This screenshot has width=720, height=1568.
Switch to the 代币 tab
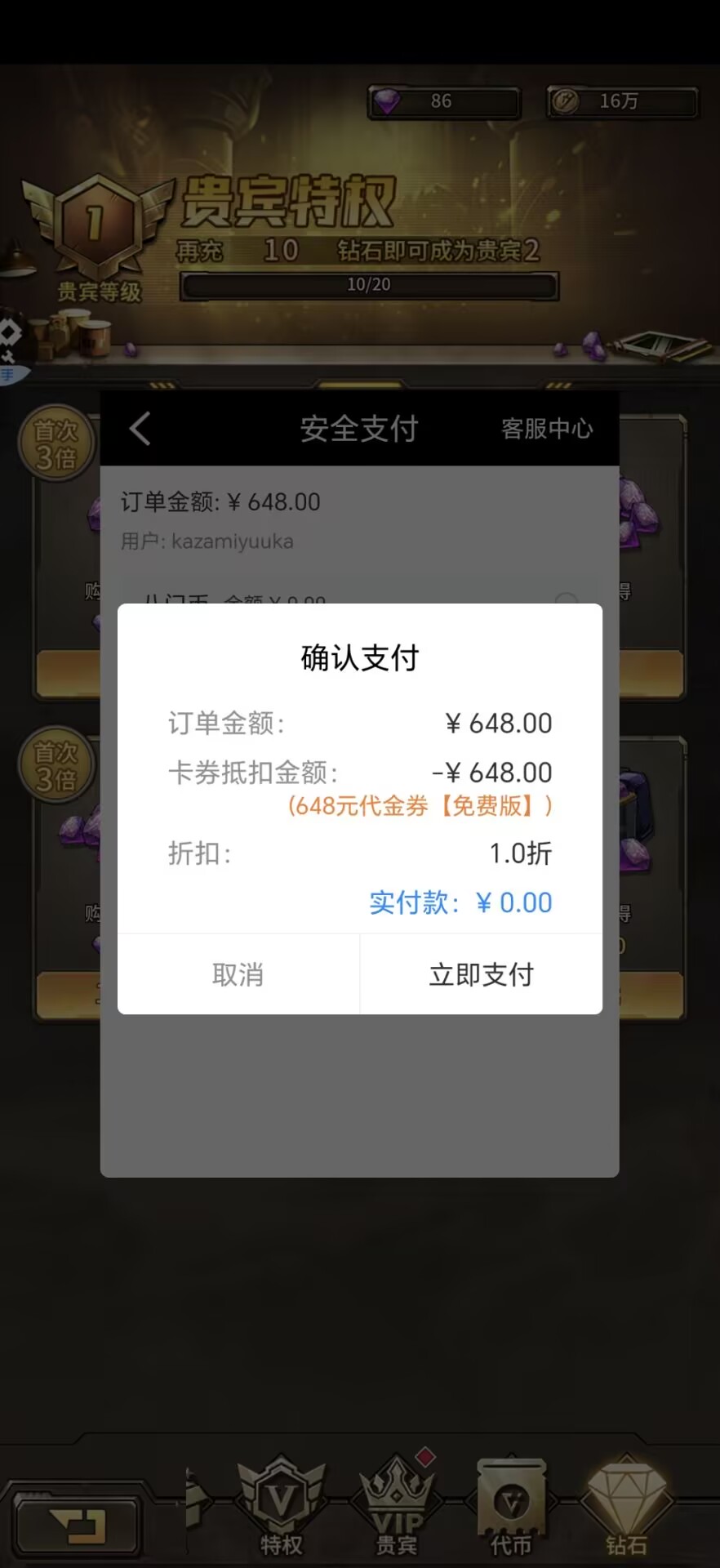(x=511, y=1508)
